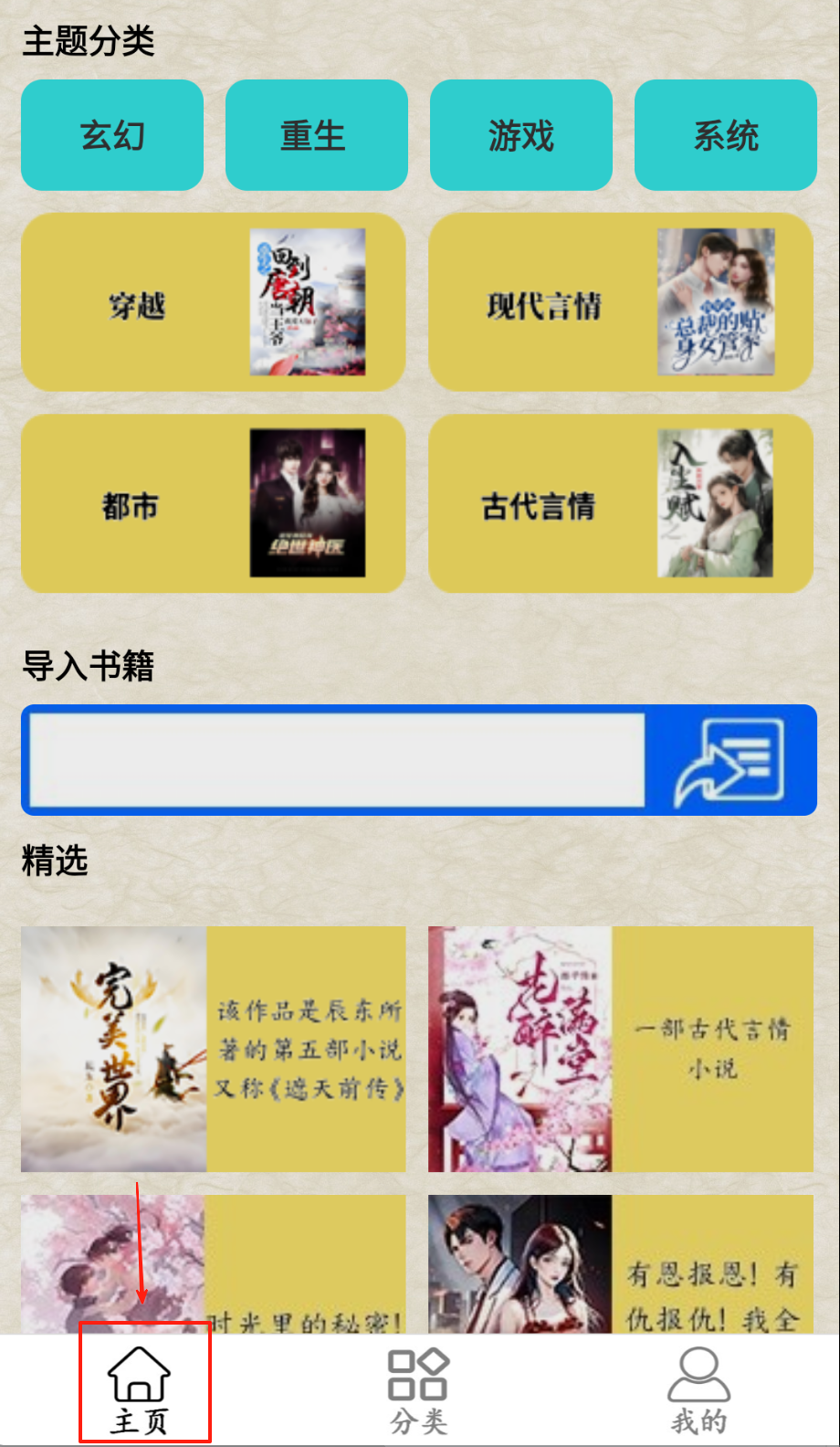Open the 系统 category
Viewport: 840px width, 1447px height.
click(x=725, y=135)
